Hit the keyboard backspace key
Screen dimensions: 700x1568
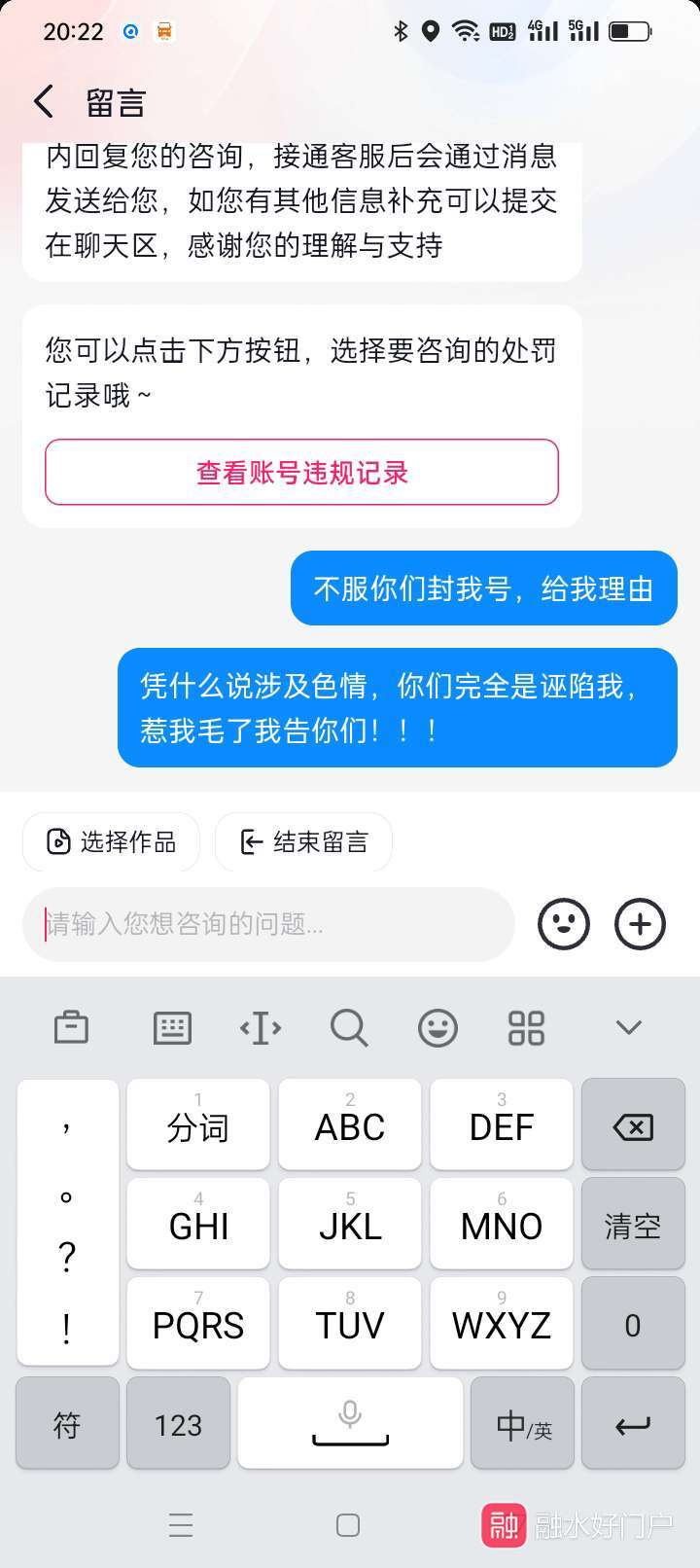(633, 1126)
